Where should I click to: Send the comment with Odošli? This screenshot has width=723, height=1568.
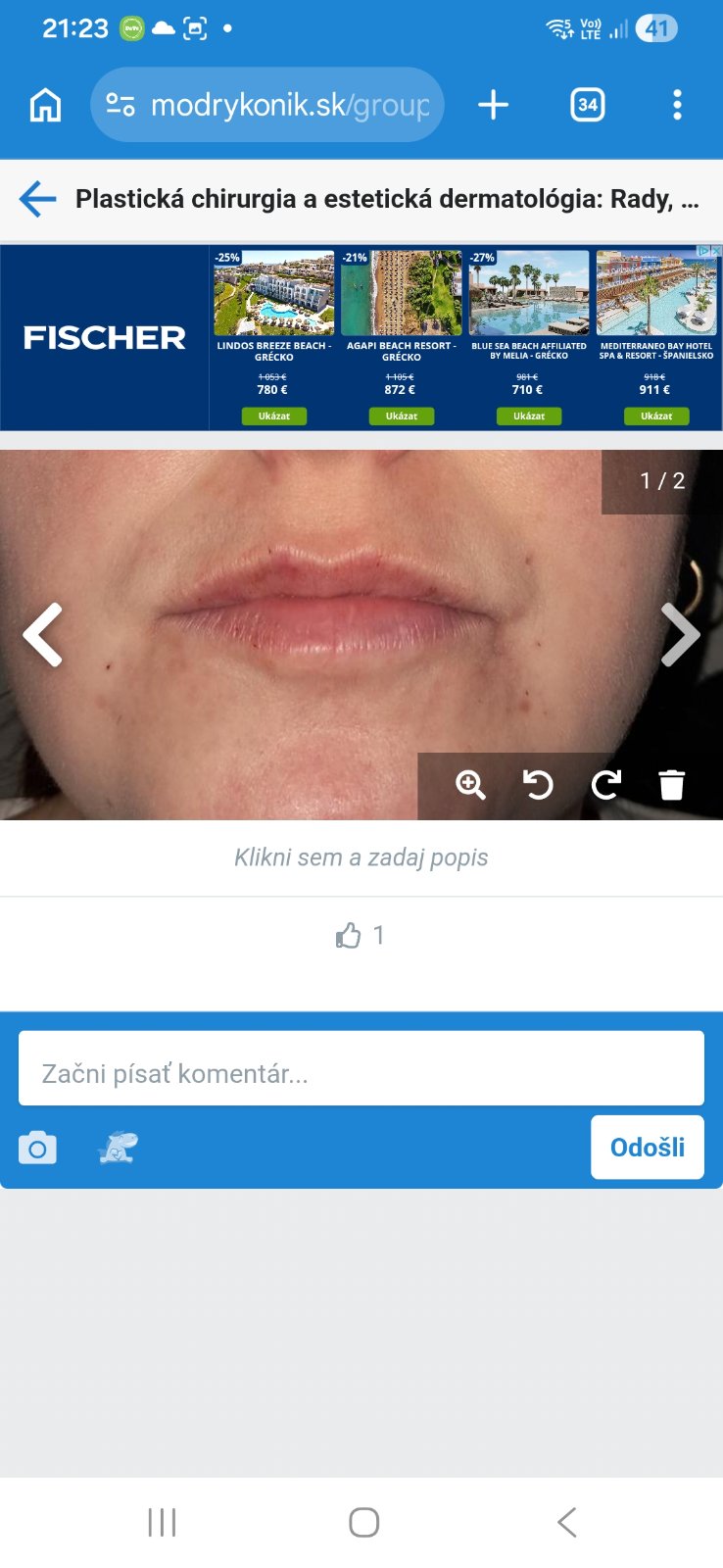click(x=647, y=1148)
